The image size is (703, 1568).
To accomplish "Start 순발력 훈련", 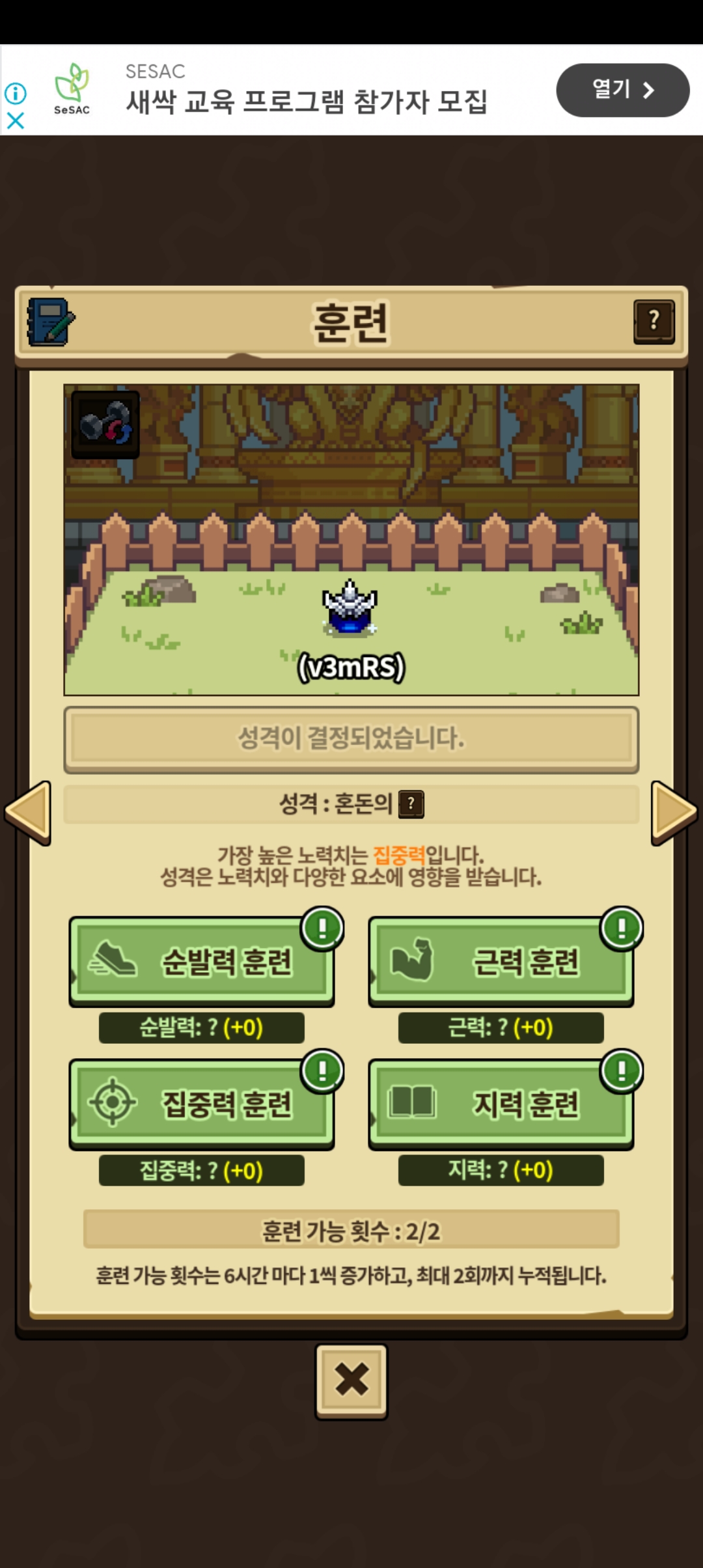I will (x=202, y=961).
